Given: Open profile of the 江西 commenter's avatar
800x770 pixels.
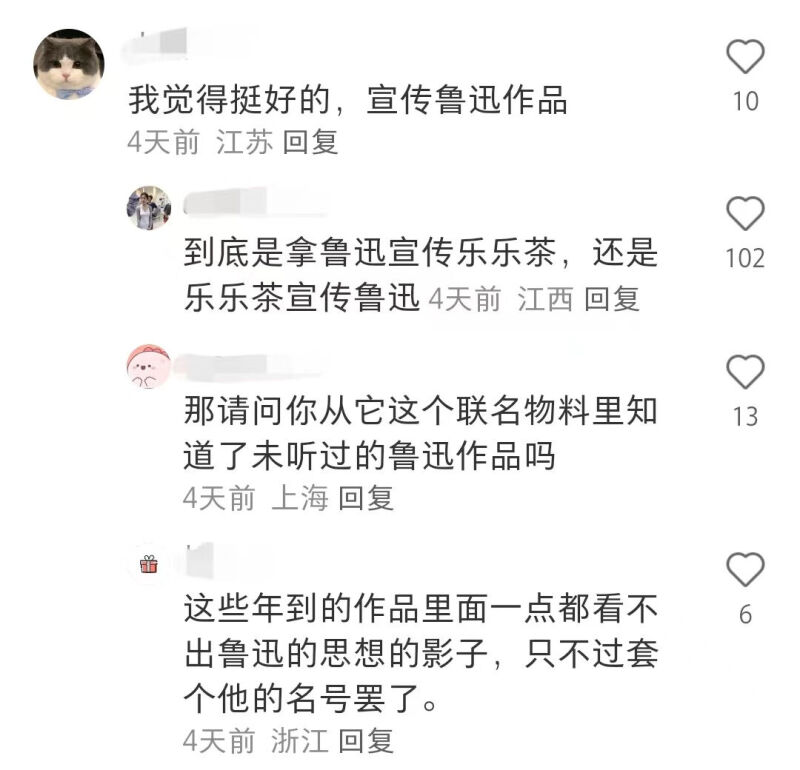Looking at the screenshot, I should point(148,208).
